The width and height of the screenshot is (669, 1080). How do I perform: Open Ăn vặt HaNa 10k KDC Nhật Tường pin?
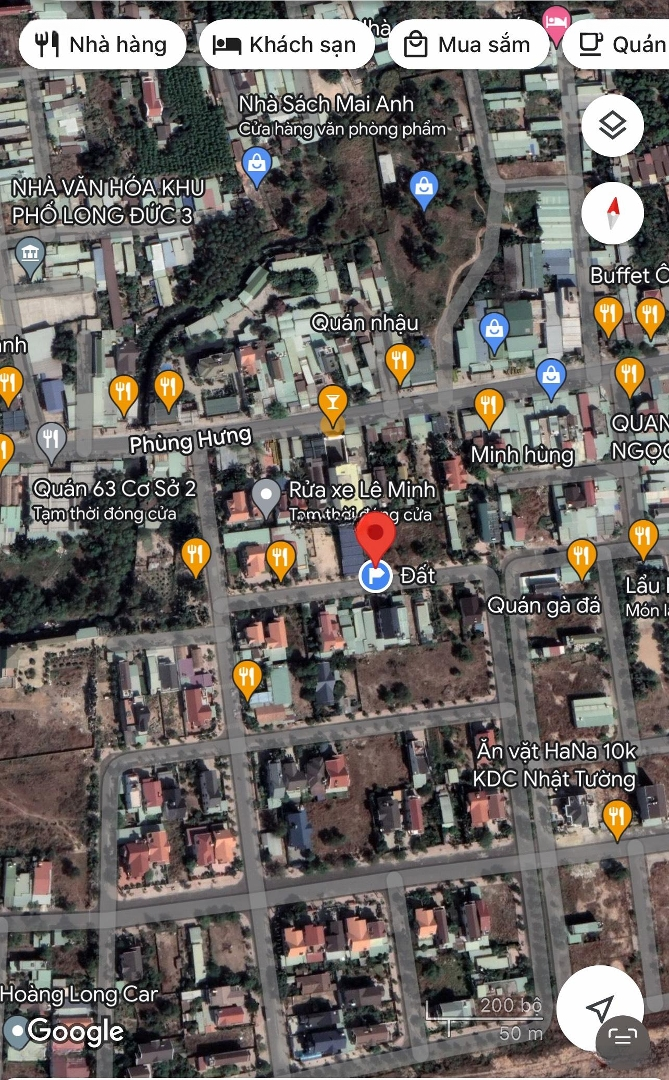pyautogui.click(x=617, y=819)
